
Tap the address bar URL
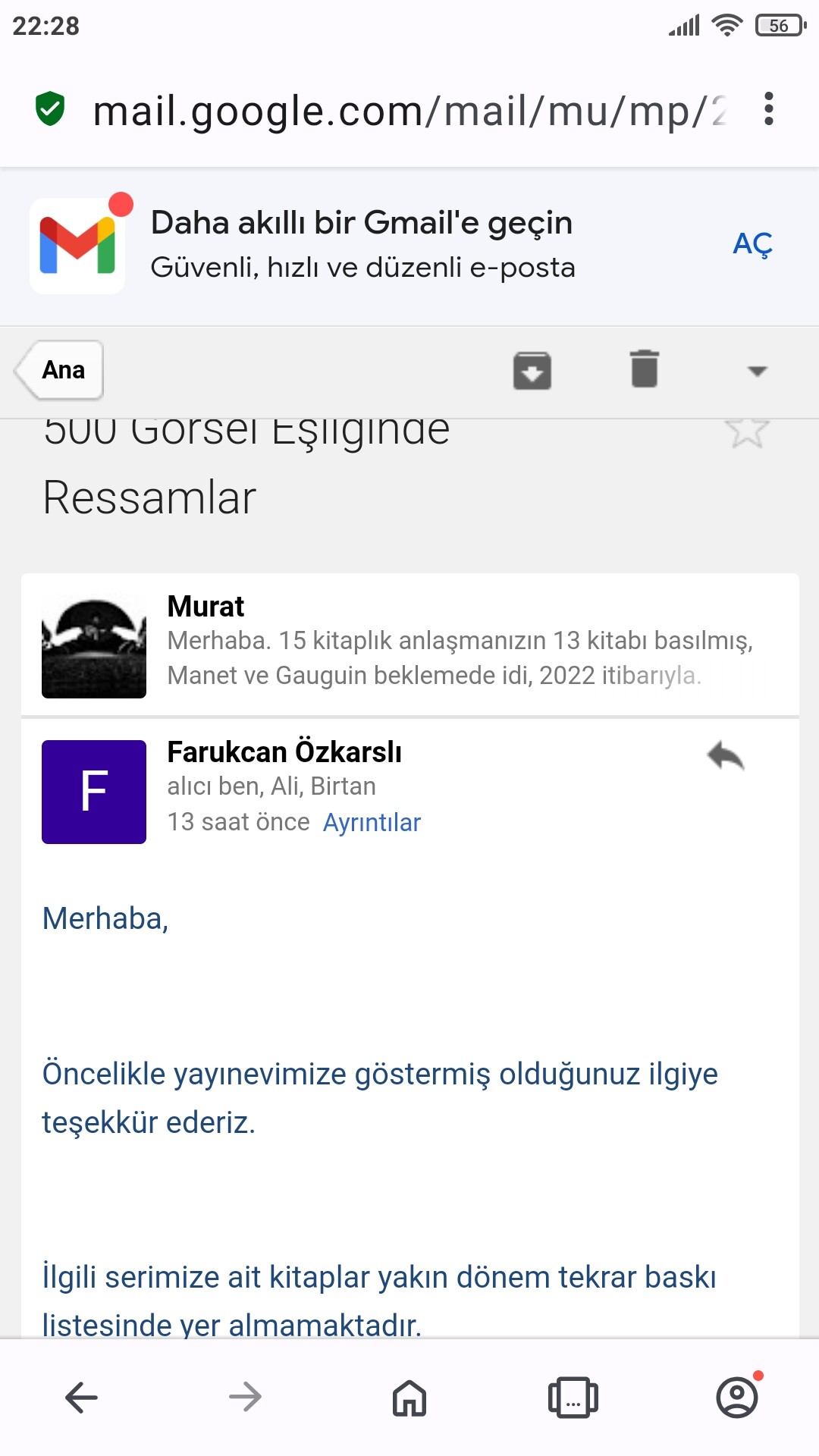click(409, 111)
